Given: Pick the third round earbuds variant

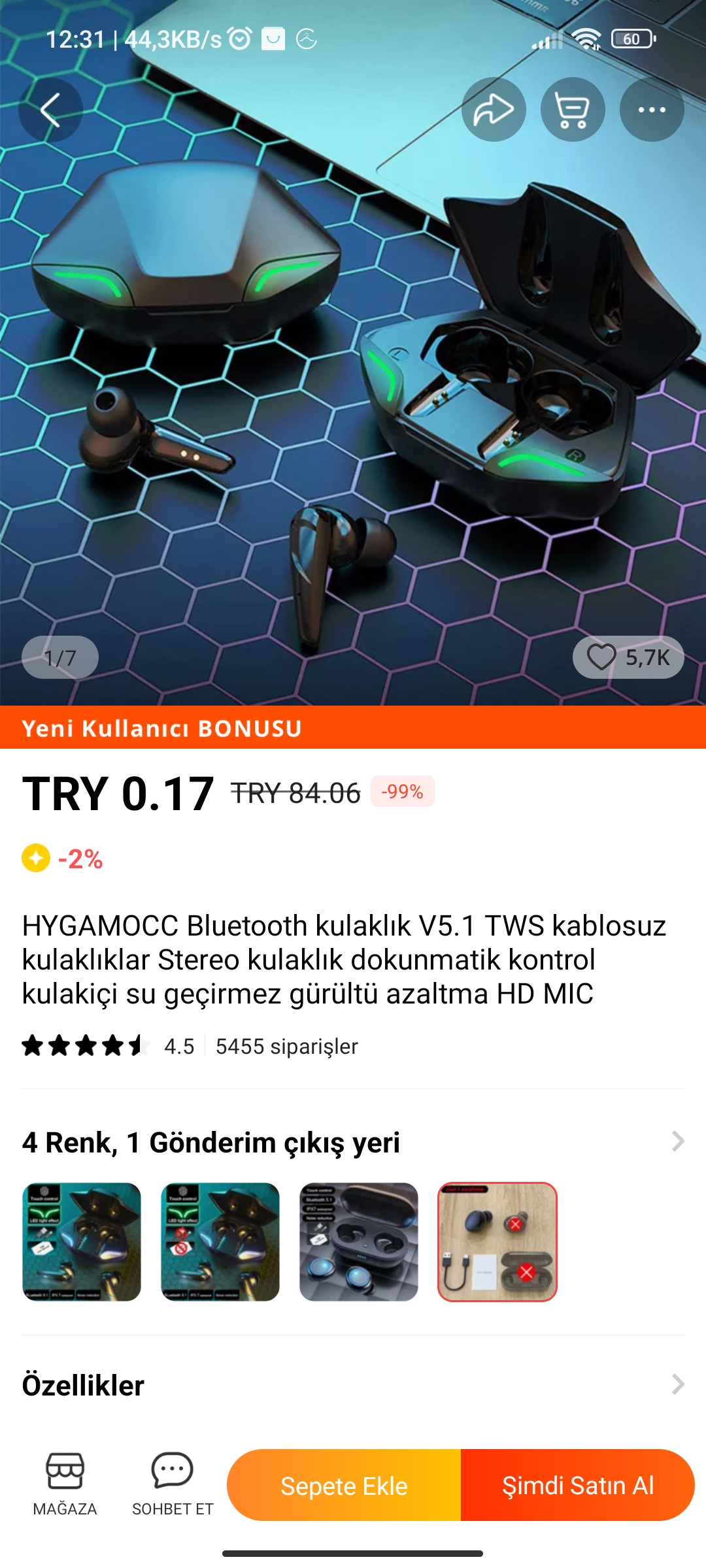Looking at the screenshot, I should [x=359, y=1242].
